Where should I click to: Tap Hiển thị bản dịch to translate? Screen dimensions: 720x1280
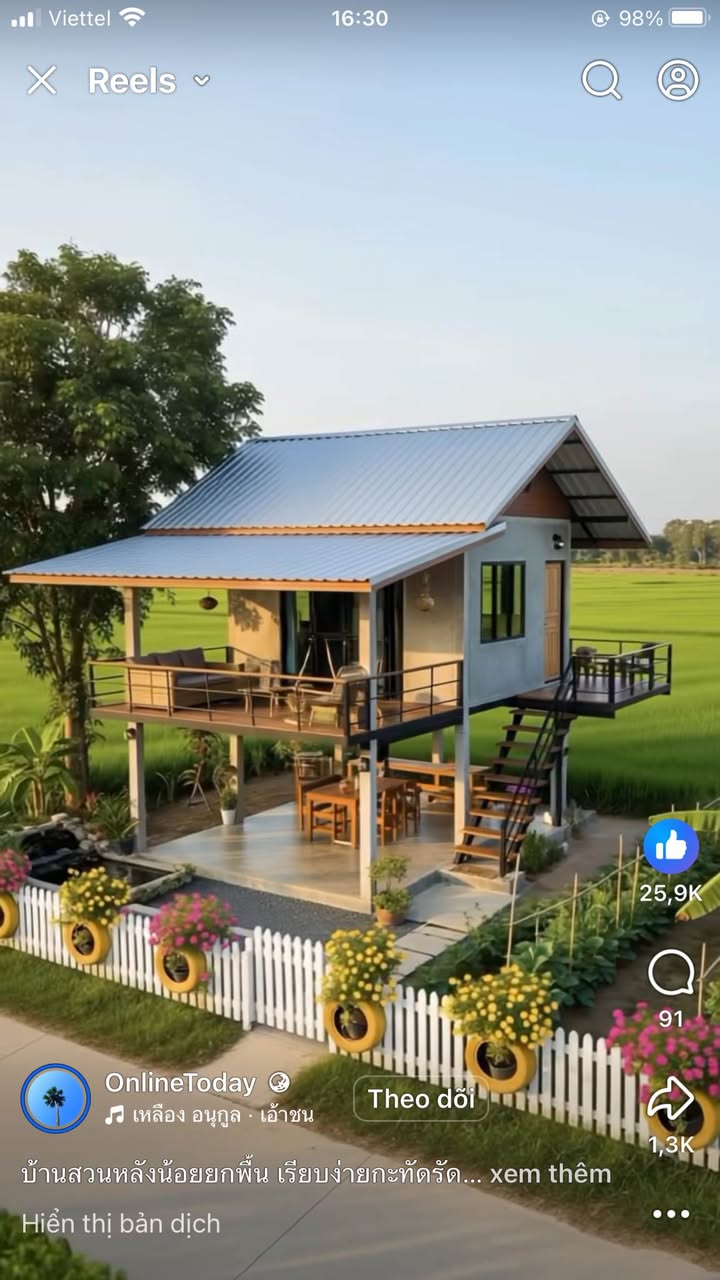pyautogui.click(x=121, y=1223)
